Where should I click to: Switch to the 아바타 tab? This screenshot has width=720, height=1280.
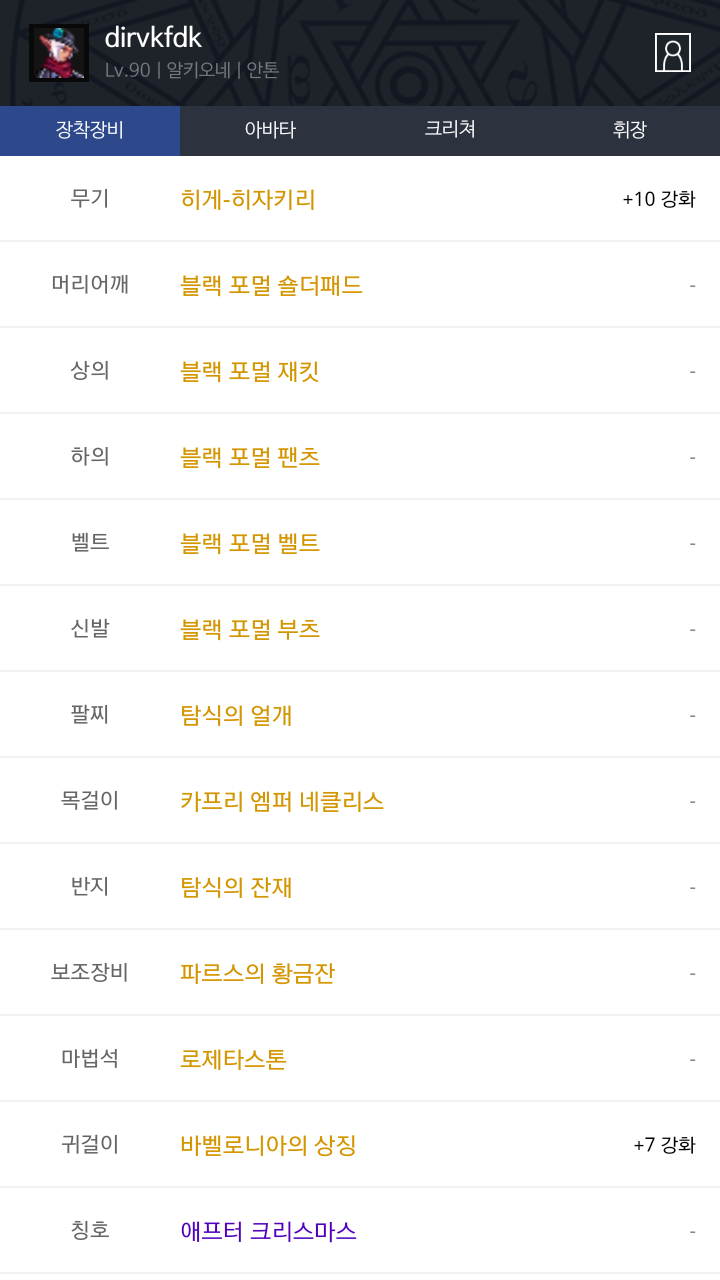click(x=270, y=130)
